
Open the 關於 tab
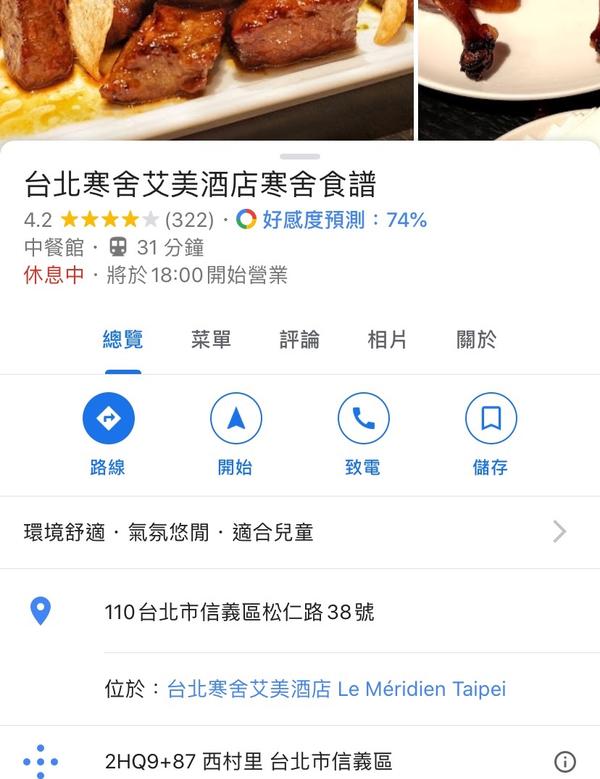[x=476, y=340]
